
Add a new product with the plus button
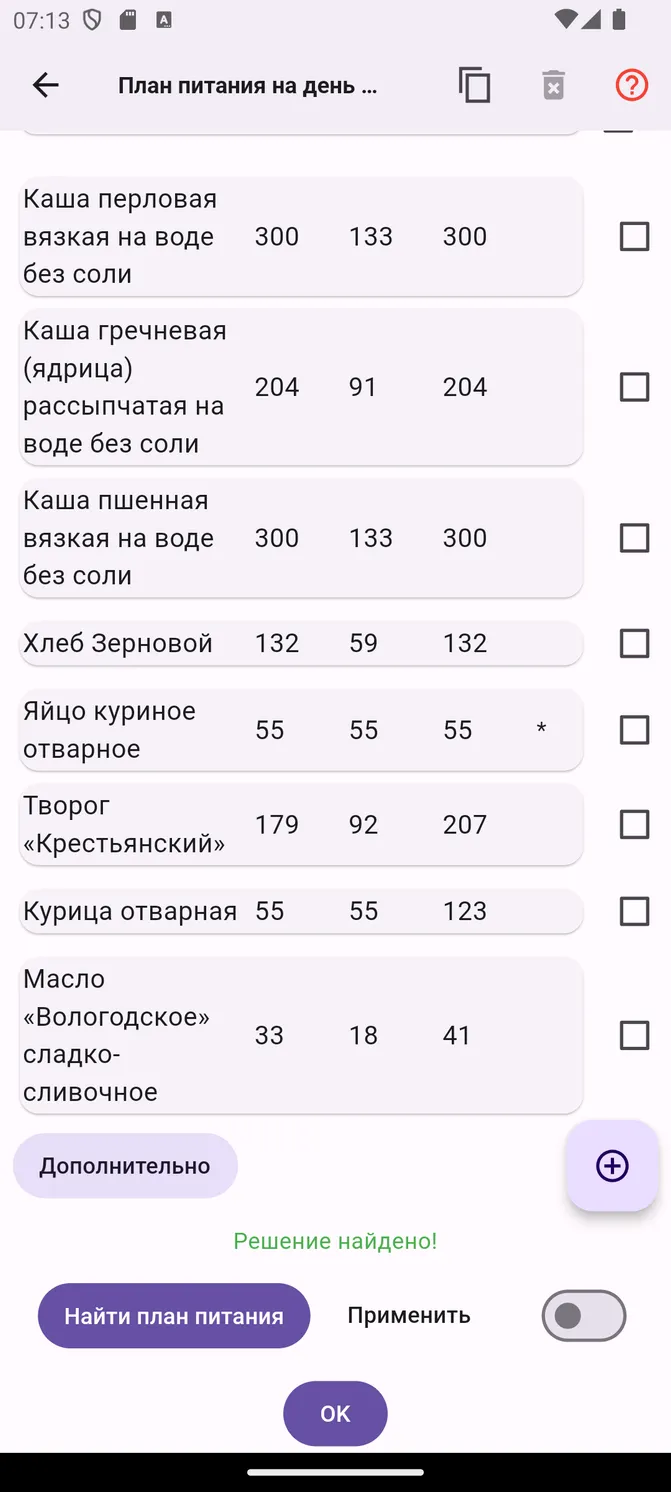click(612, 1166)
